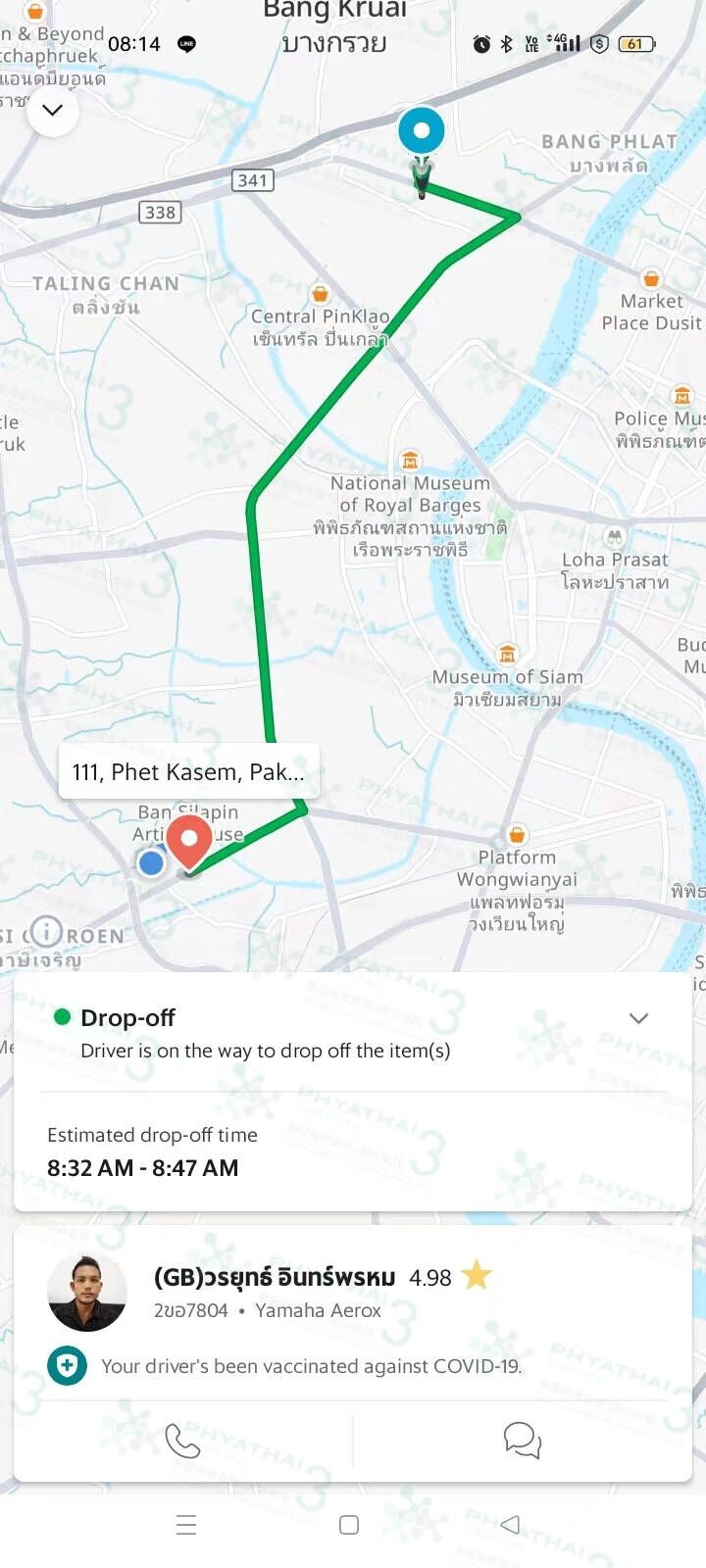View the driver's profile photo
The height and width of the screenshot is (1568, 706).
[87, 1293]
